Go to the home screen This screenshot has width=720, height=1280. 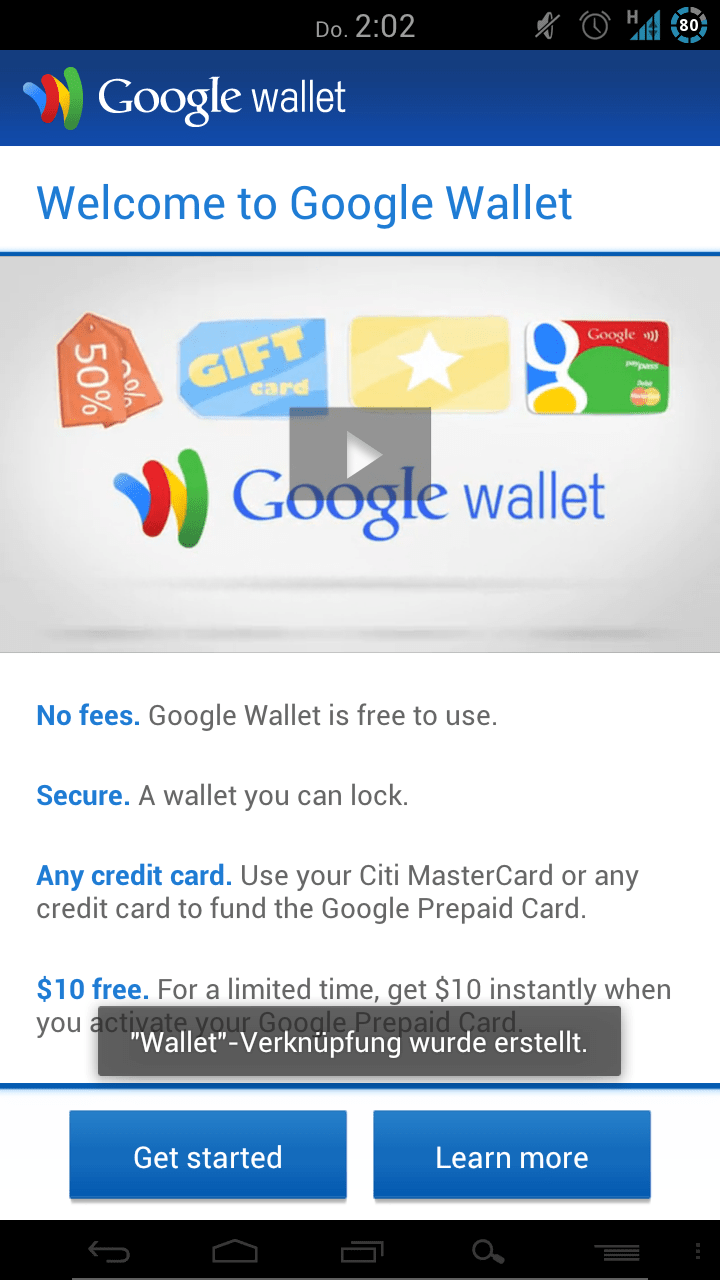point(235,1251)
